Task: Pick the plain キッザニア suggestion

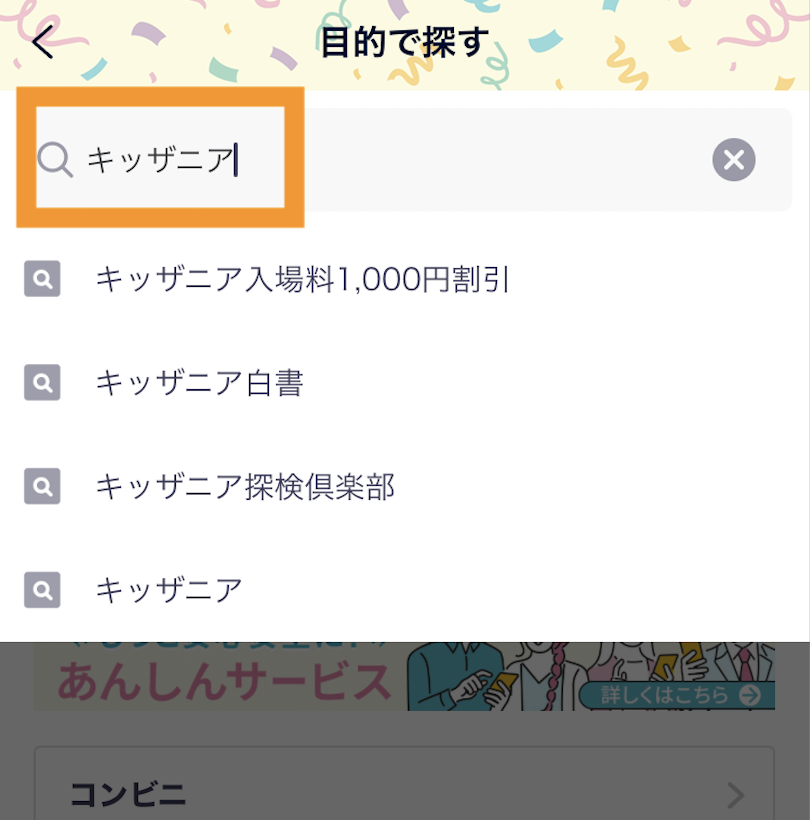Action: (168, 590)
